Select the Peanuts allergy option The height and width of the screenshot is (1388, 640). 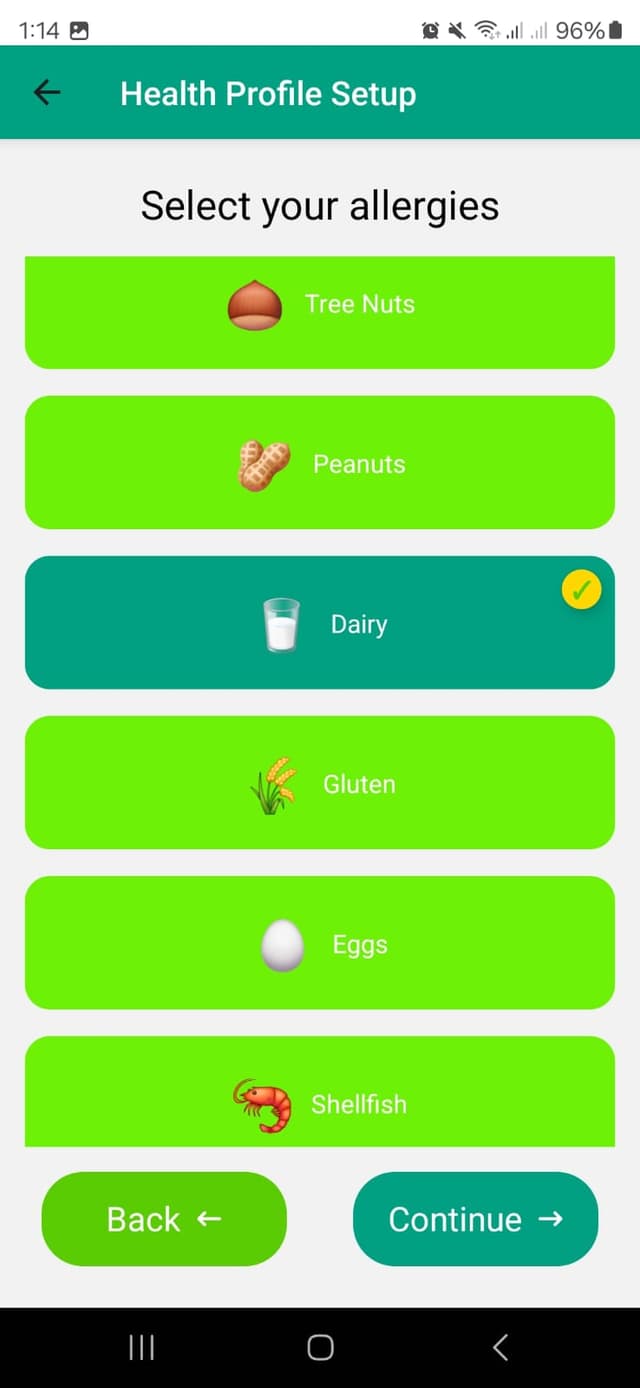click(x=320, y=463)
